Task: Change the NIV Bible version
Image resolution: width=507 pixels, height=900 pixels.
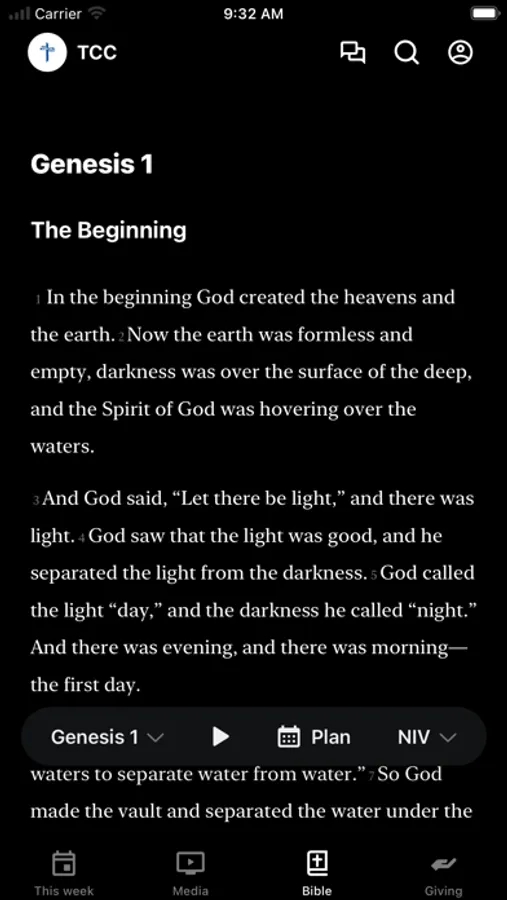Action: [427, 737]
